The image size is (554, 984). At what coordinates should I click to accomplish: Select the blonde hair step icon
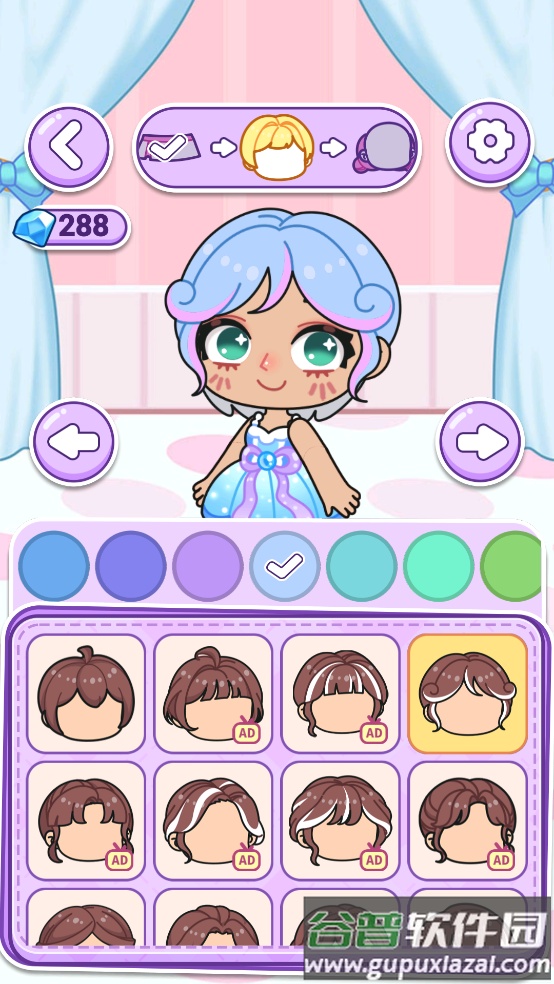pos(277,147)
